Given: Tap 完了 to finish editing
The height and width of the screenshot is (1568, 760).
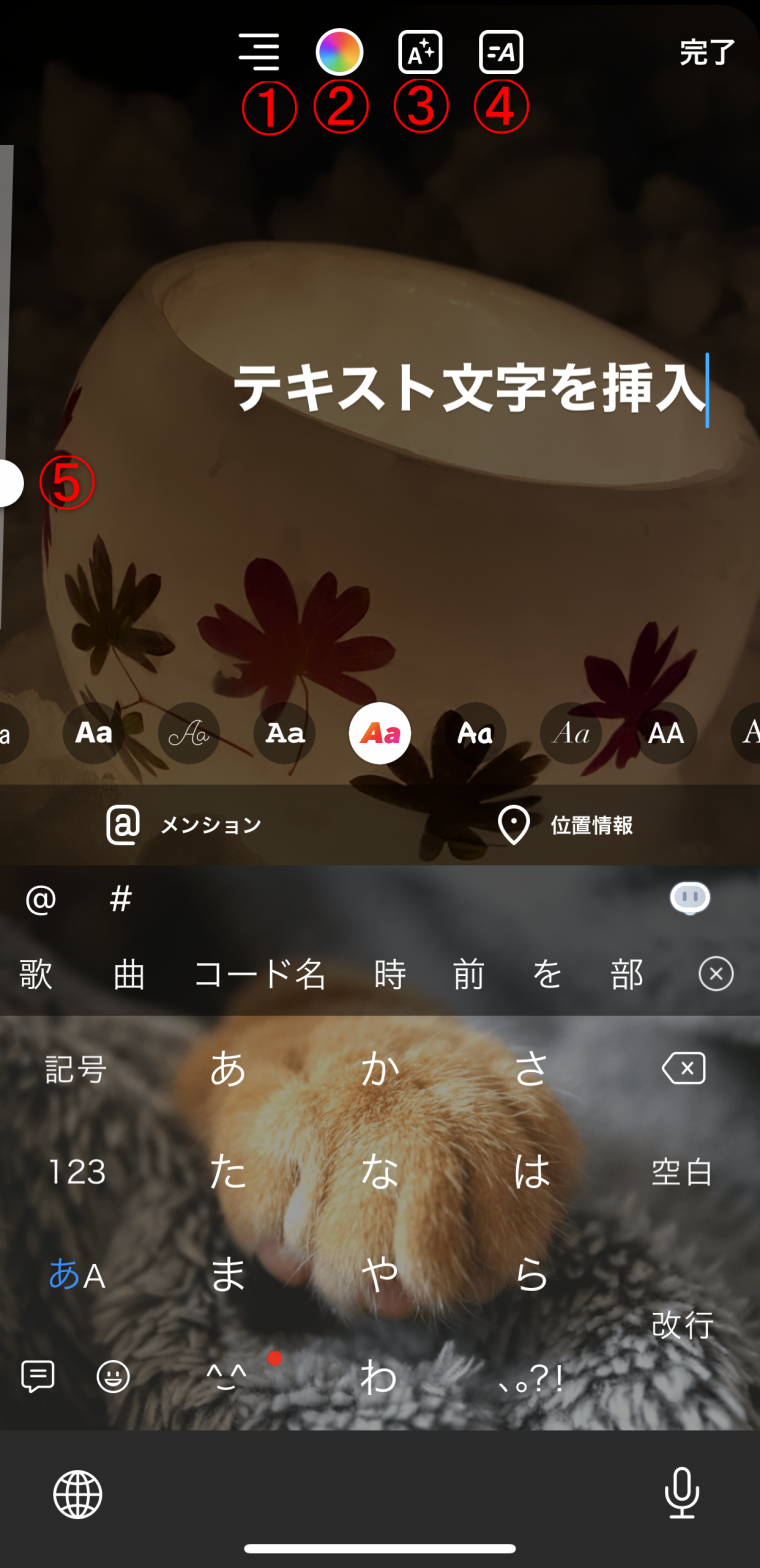Looking at the screenshot, I should pyautogui.click(x=707, y=52).
